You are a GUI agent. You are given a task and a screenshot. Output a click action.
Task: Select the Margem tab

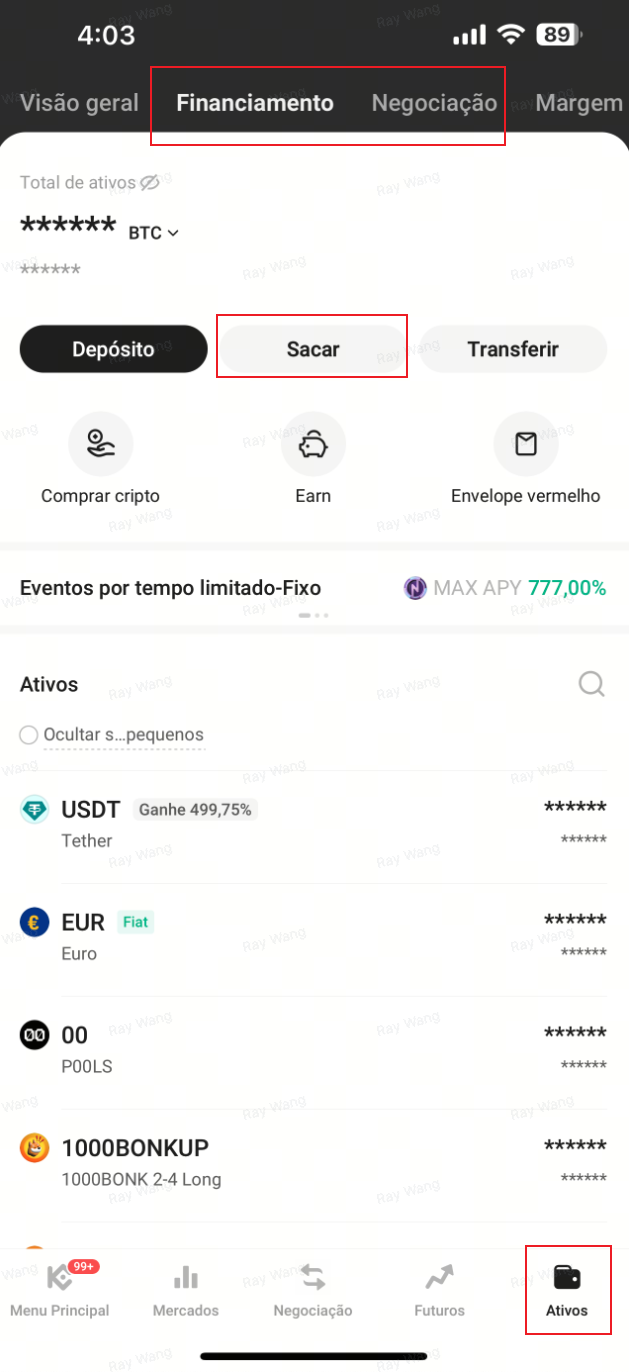tap(580, 103)
